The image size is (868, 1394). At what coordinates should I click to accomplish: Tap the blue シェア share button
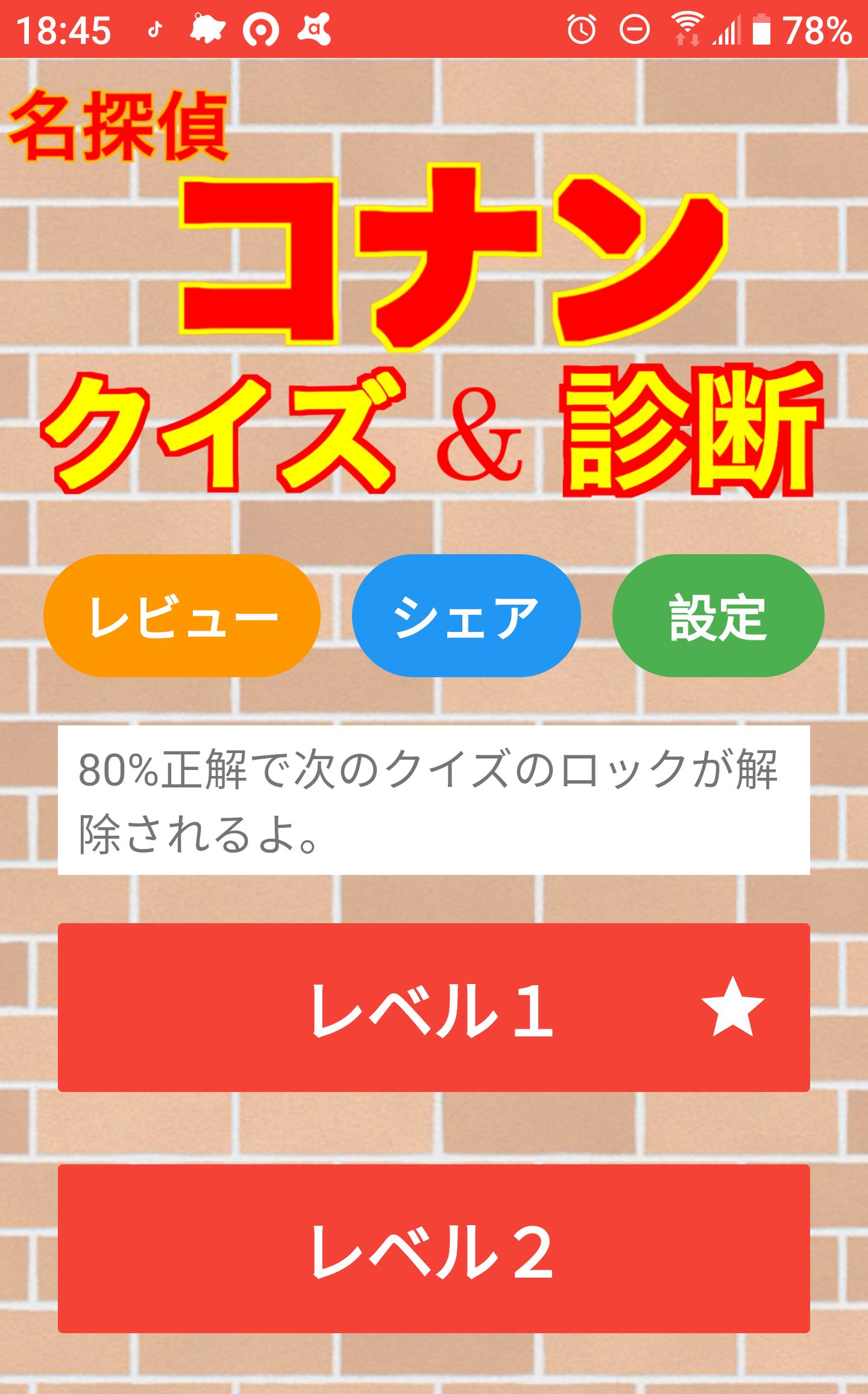pos(466,616)
